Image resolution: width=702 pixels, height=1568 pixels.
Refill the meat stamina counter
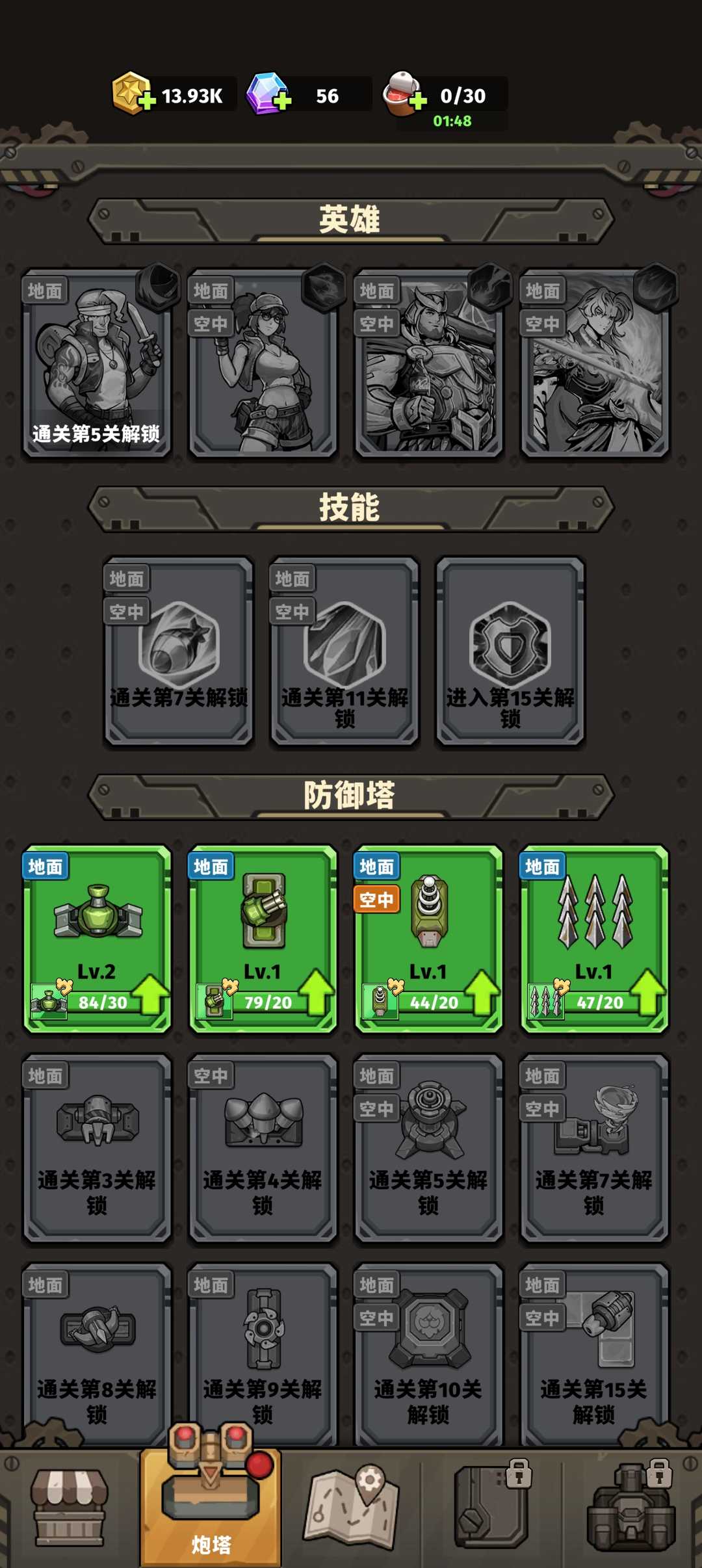click(417, 101)
